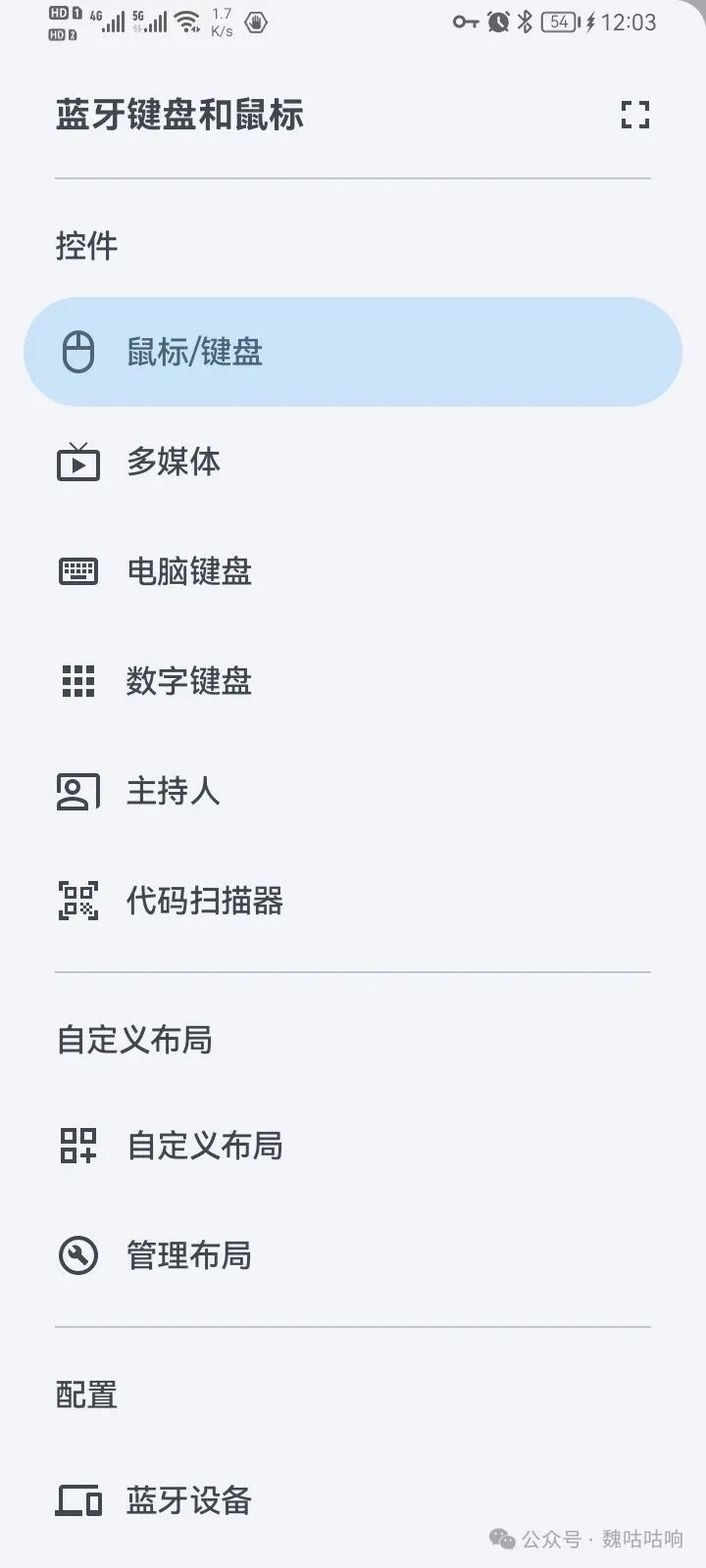Select the 鼠标/键盘 mouse icon
The height and width of the screenshot is (1568, 706).
tap(78, 351)
